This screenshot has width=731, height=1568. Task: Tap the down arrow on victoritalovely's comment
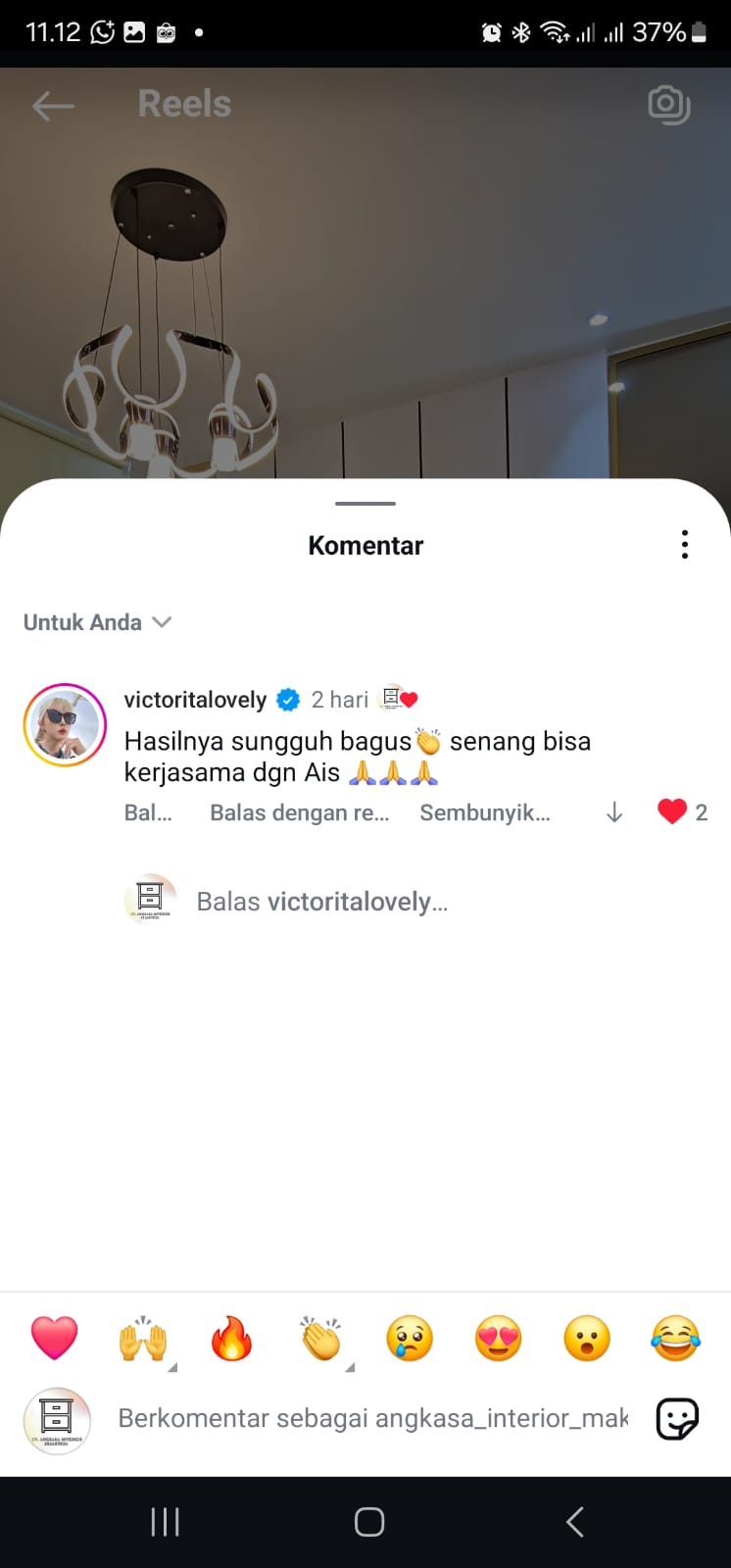click(614, 812)
